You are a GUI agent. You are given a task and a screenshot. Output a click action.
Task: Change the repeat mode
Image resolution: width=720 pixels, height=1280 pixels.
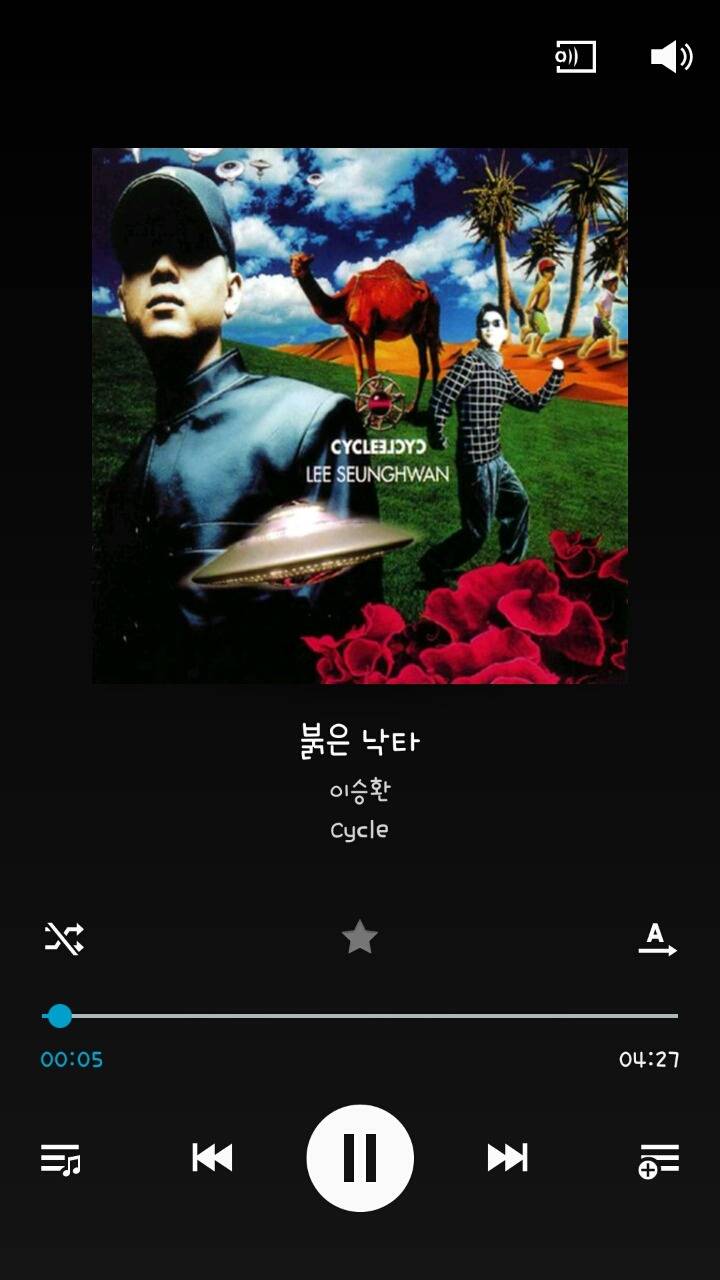[657, 939]
